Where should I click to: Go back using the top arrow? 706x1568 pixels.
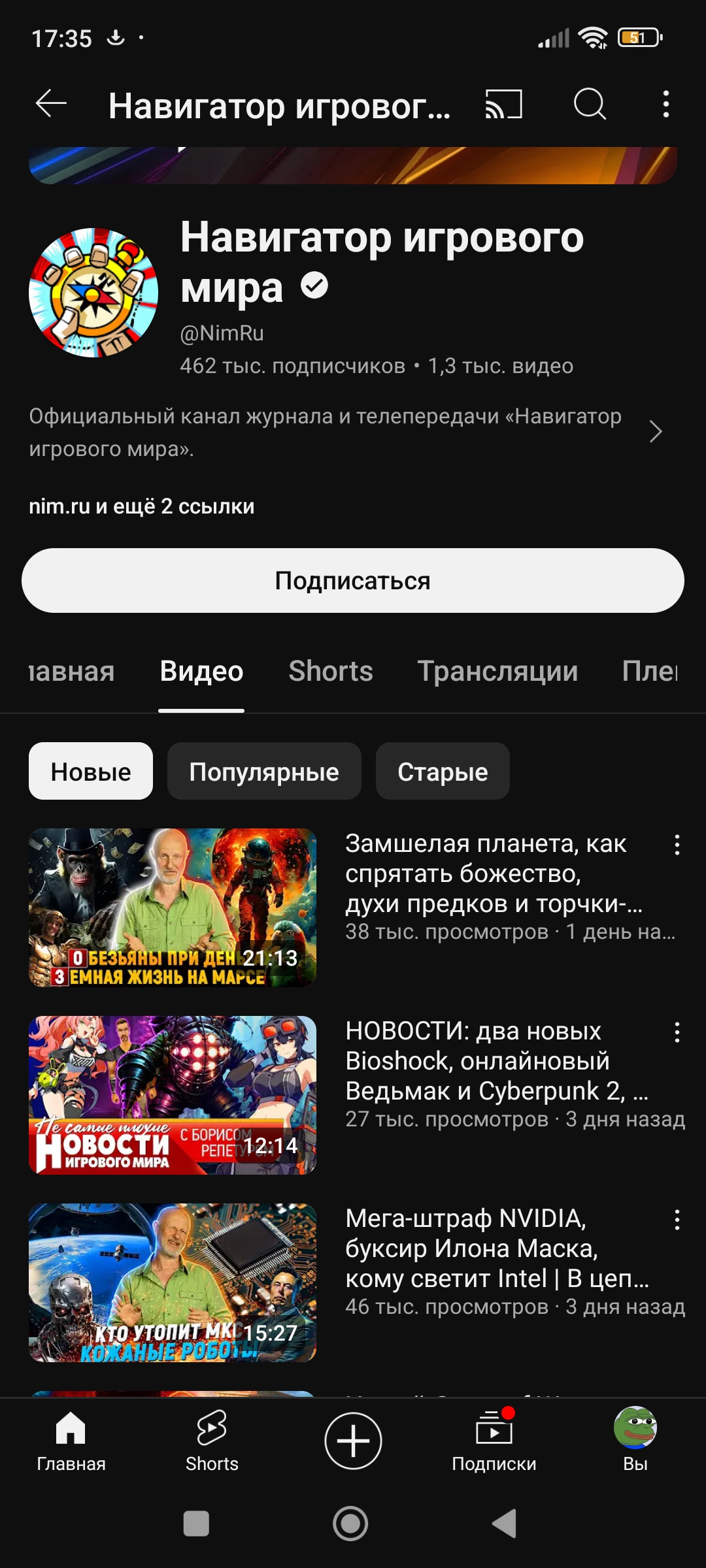[51, 104]
